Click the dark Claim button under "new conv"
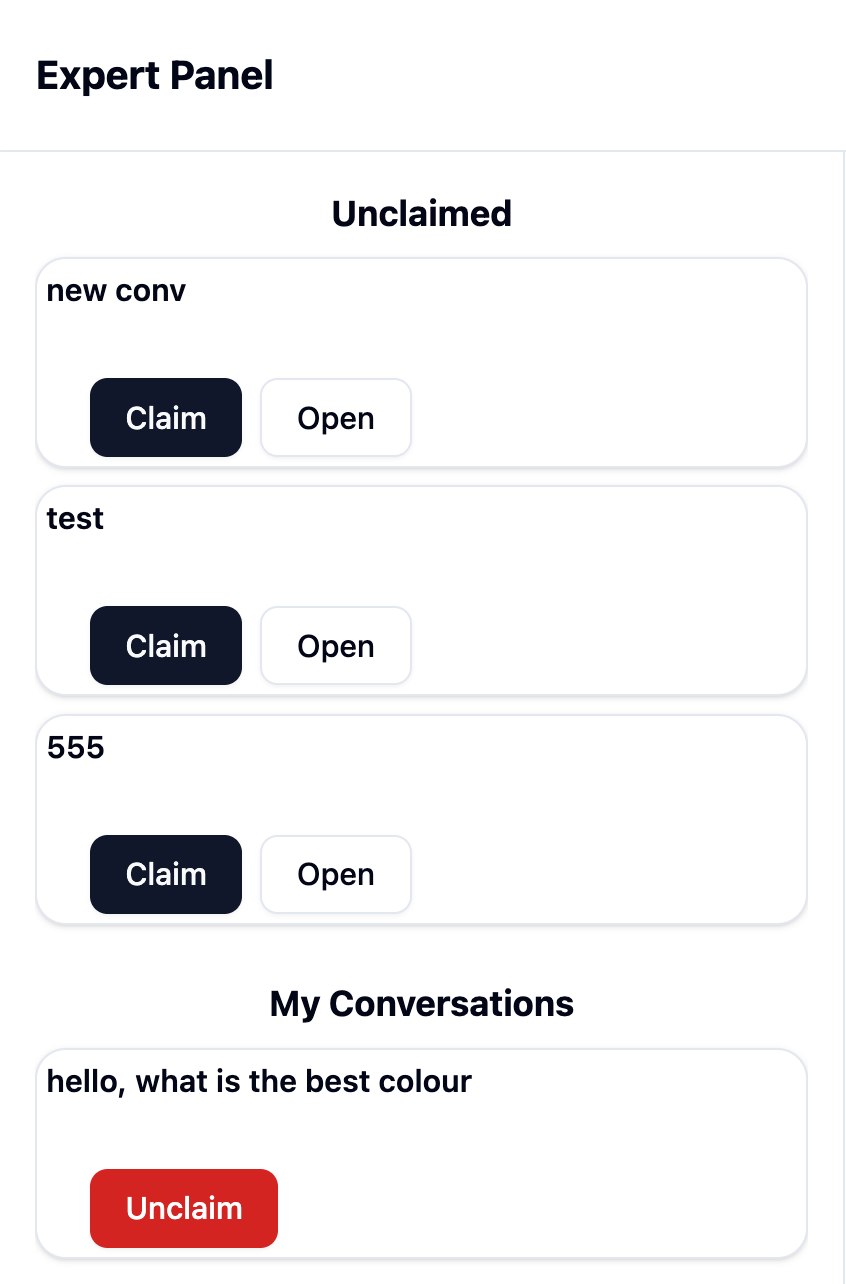 click(165, 417)
